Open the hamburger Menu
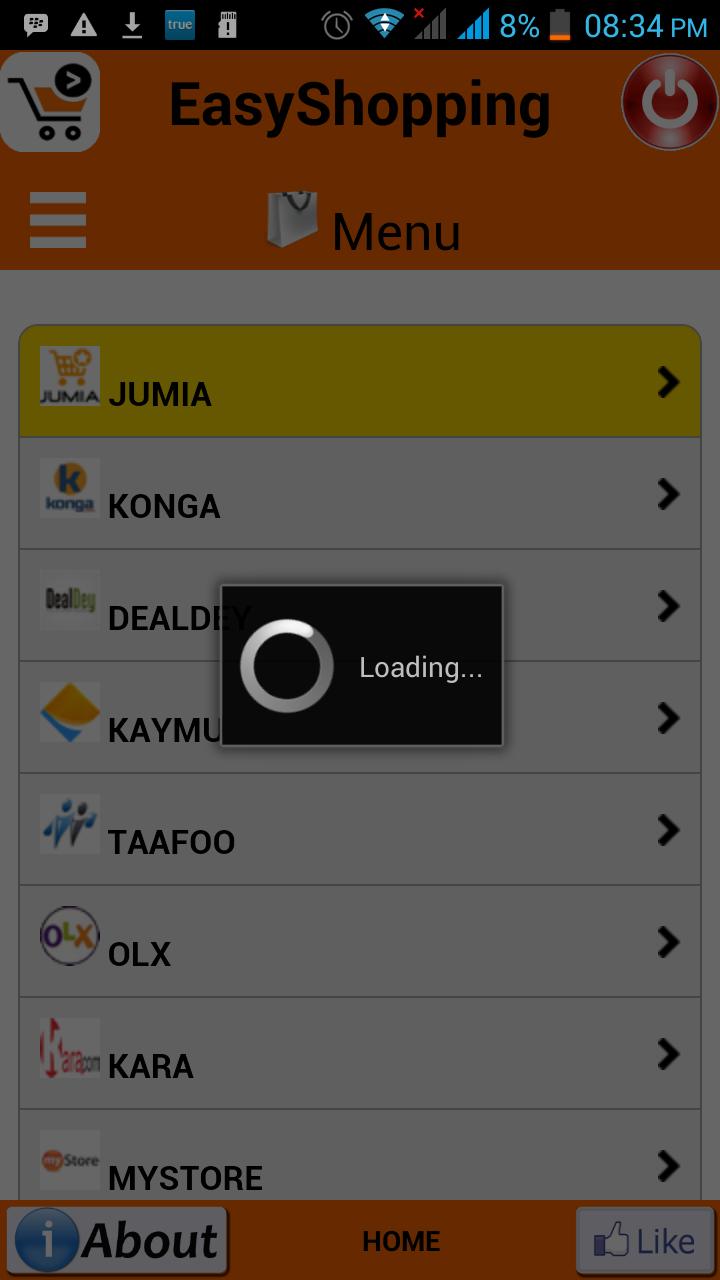This screenshot has height=1280, width=720. [57, 220]
